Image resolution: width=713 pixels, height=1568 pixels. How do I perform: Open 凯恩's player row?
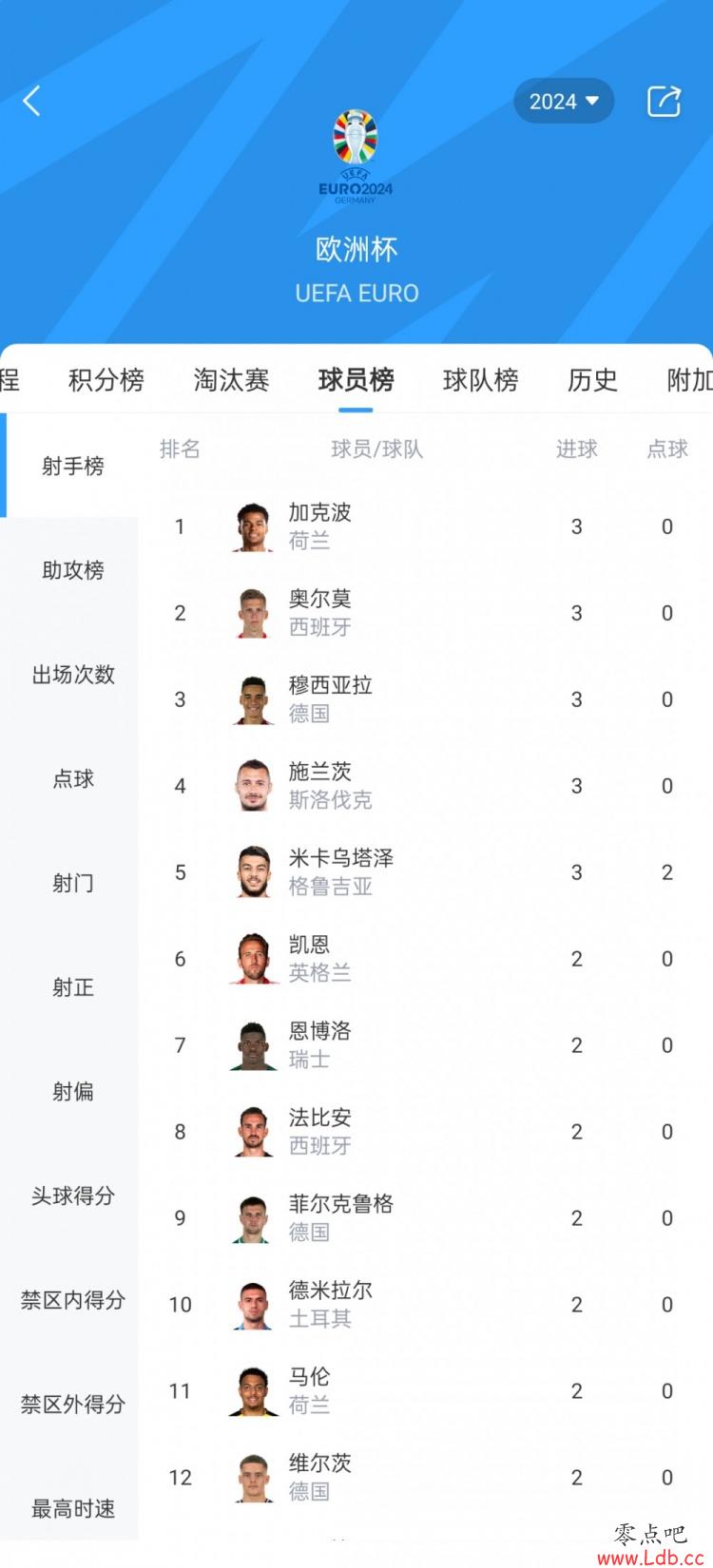[426, 959]
